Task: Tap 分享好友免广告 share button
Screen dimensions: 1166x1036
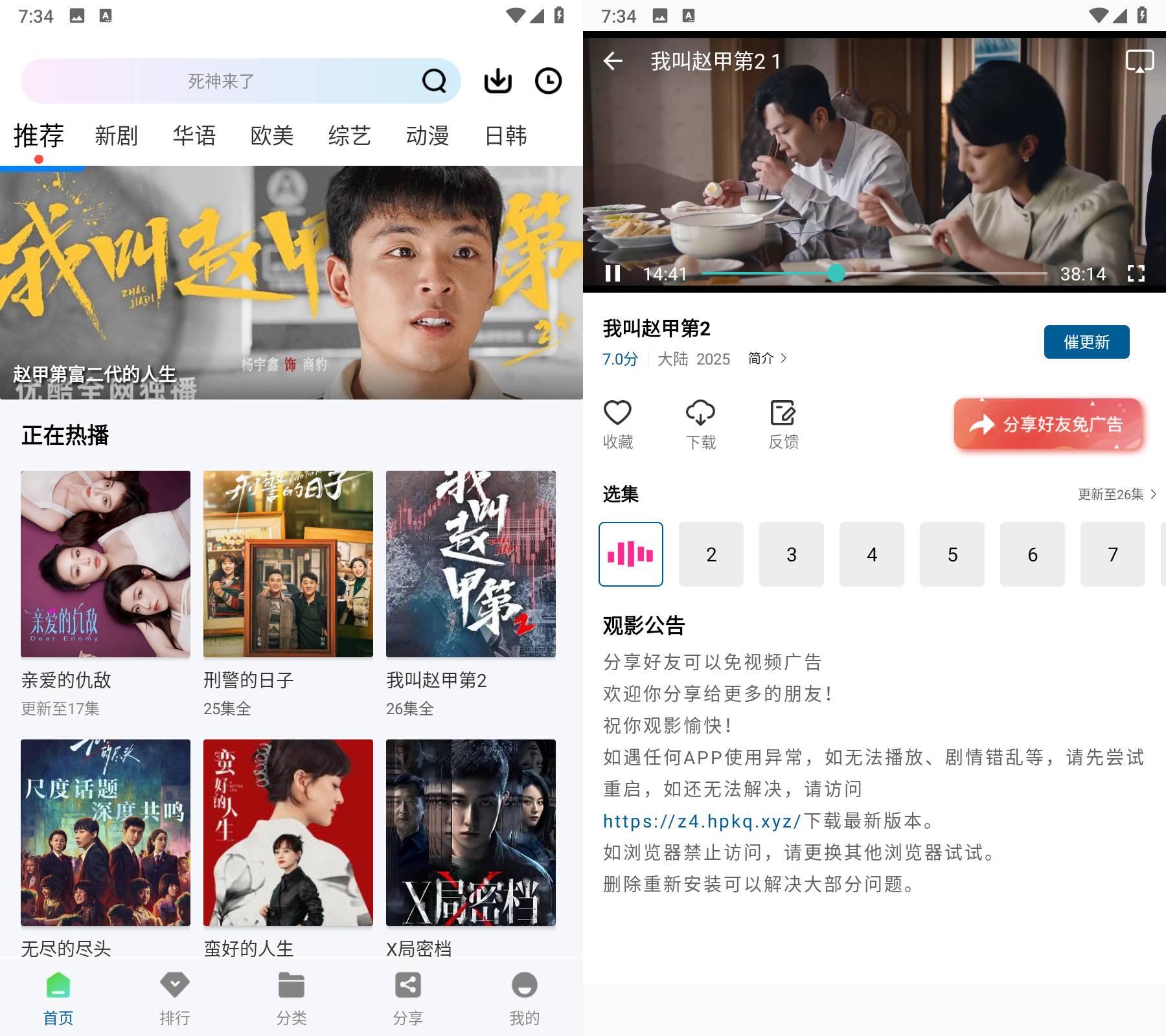Action: coord(1047,424)
